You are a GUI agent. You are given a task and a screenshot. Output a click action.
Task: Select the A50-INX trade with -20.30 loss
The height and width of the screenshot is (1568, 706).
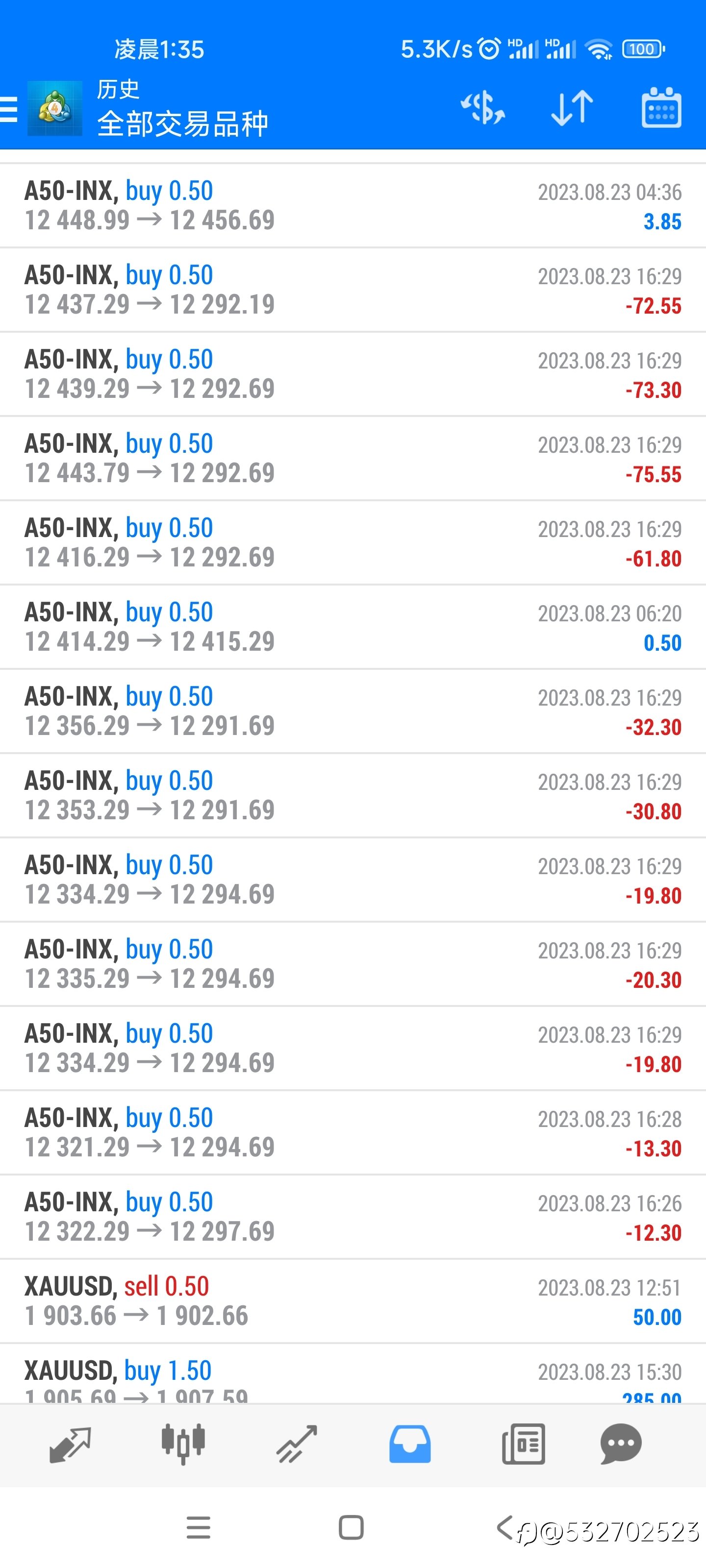pos(353,965)
